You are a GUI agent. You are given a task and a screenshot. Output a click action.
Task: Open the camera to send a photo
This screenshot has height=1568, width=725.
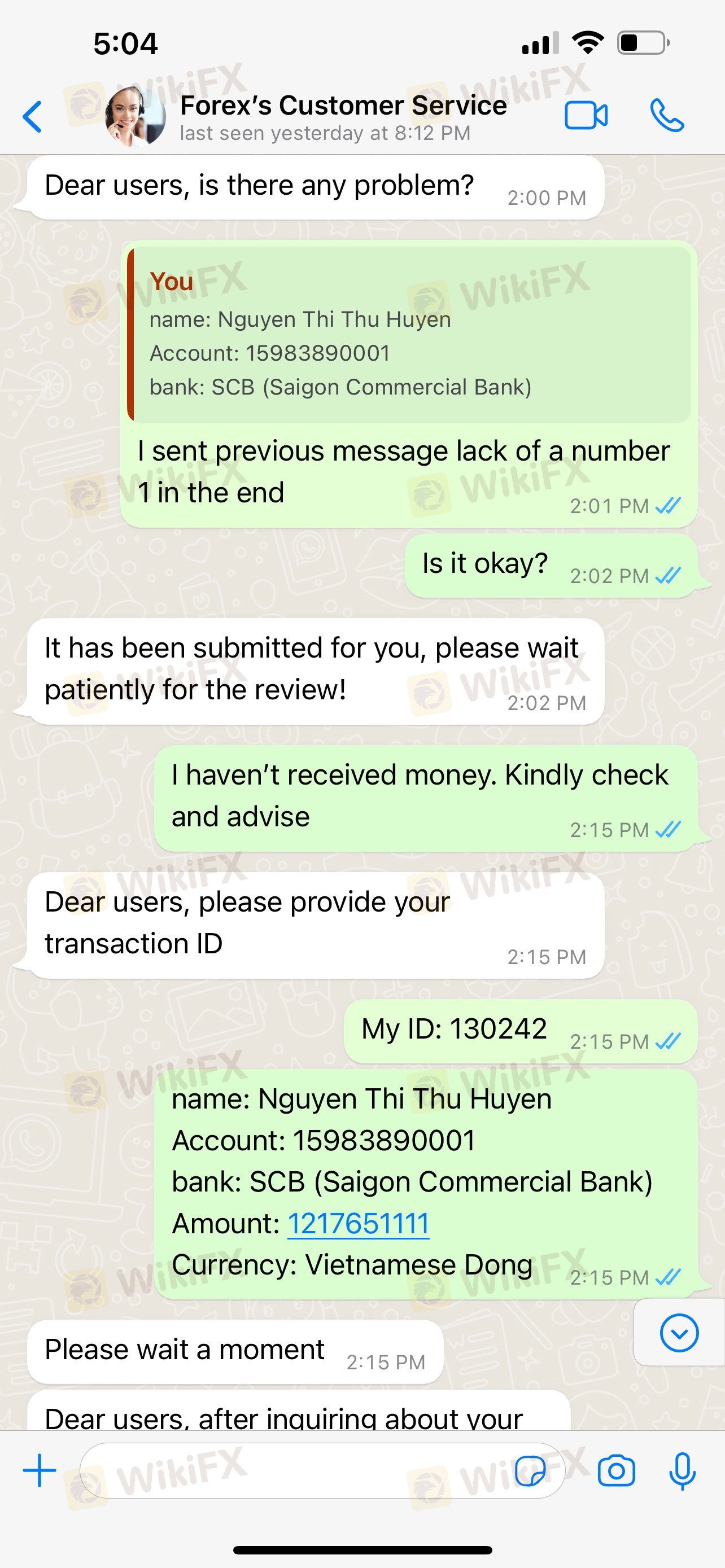616,1470
